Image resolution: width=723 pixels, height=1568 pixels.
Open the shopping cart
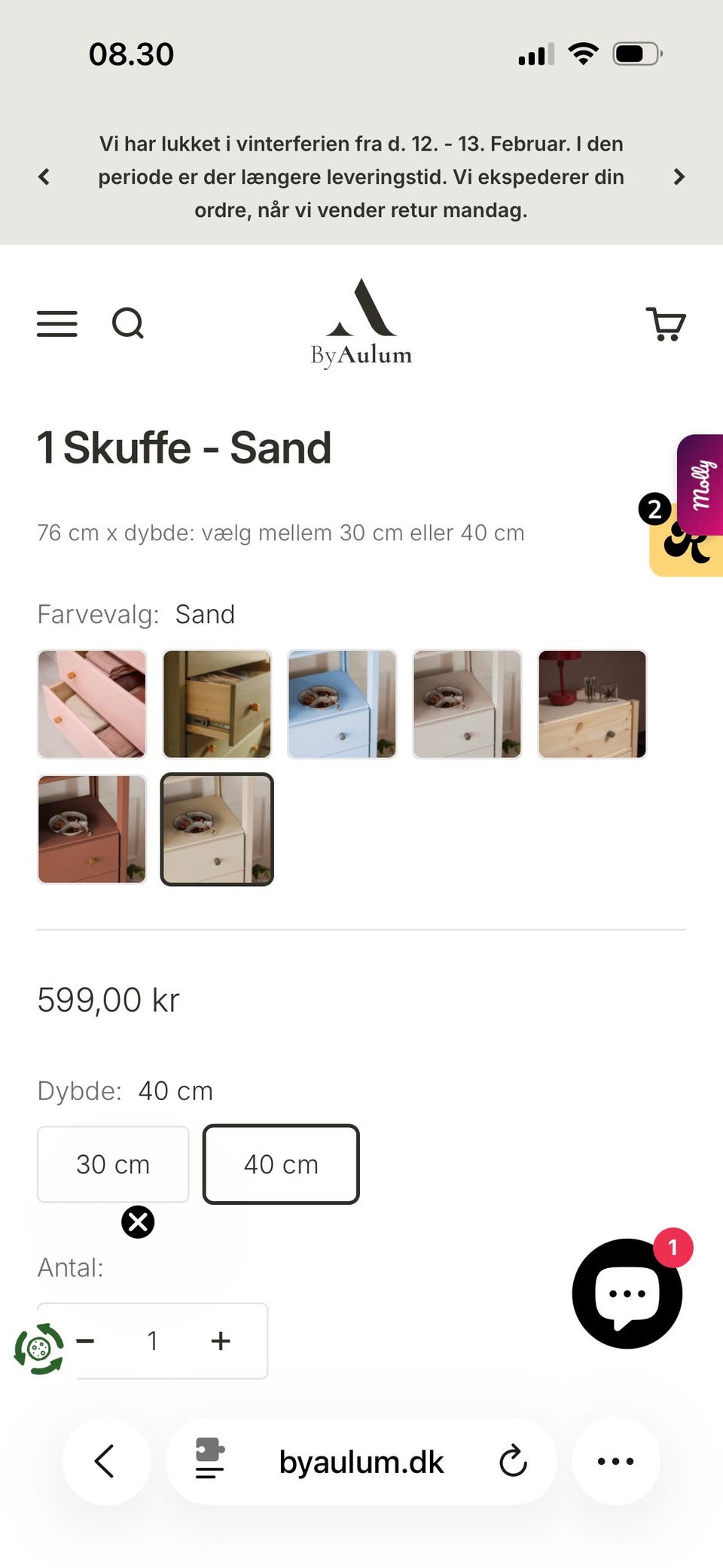[665, 324]
